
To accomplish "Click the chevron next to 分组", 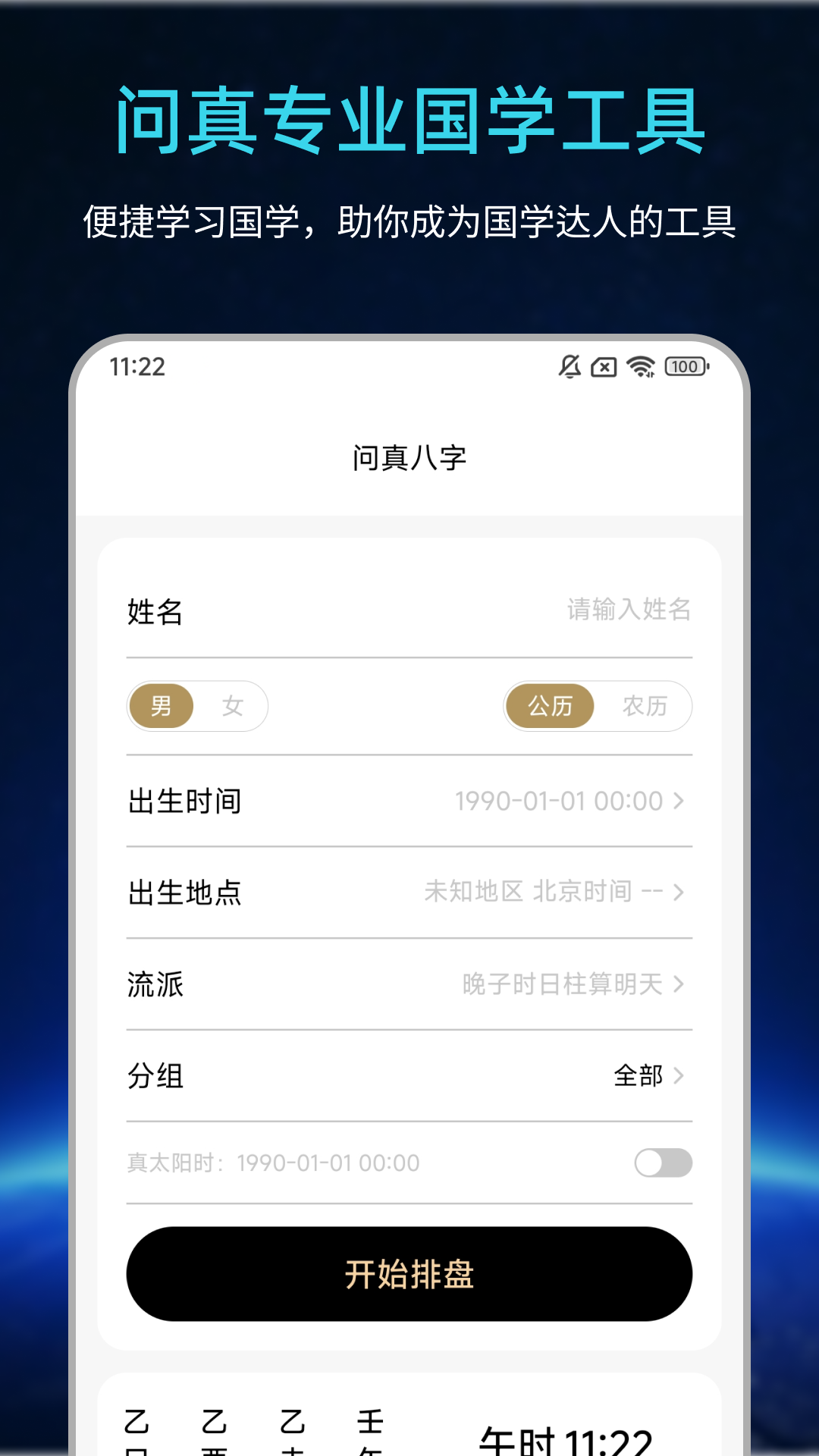I will (680, 1075).
